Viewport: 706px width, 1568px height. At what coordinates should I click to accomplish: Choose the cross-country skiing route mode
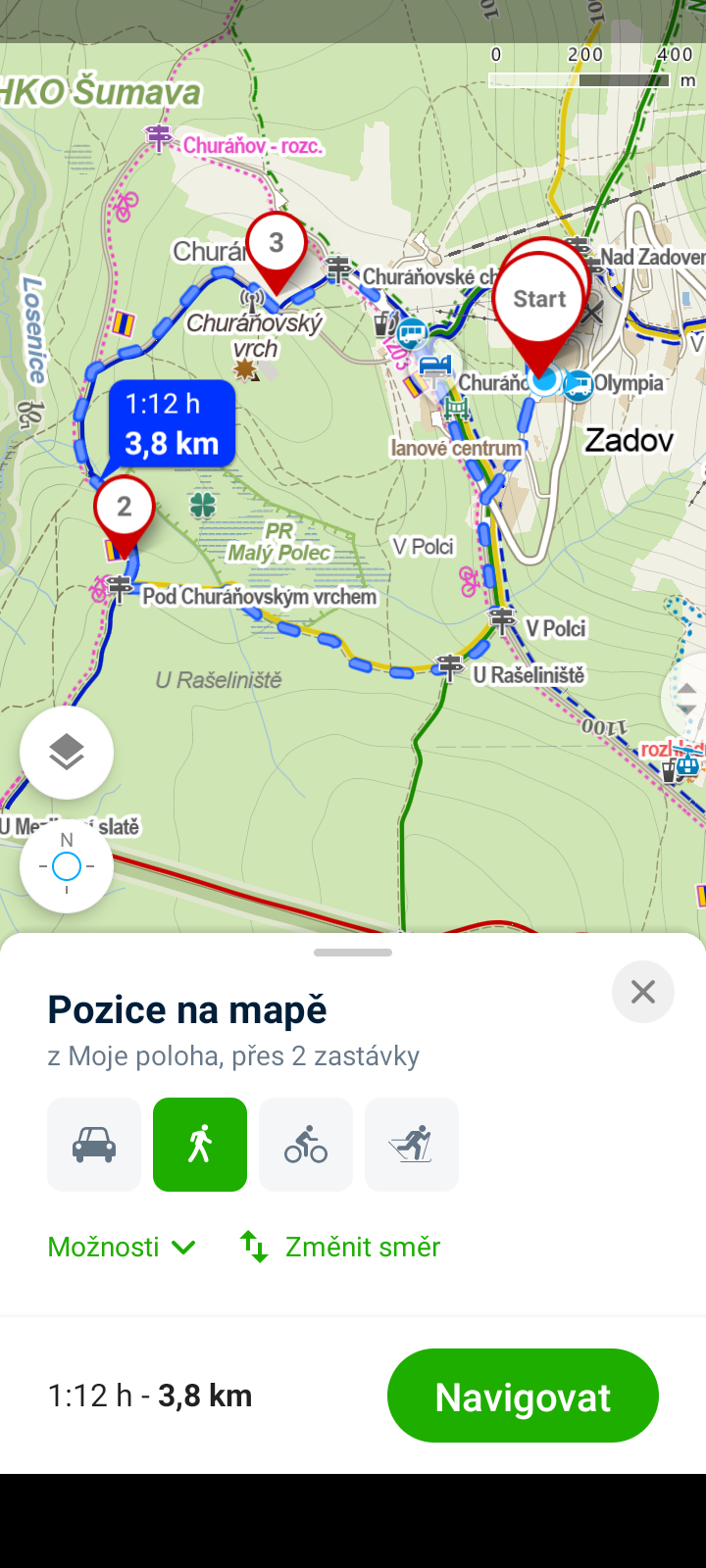(412, 1145)
